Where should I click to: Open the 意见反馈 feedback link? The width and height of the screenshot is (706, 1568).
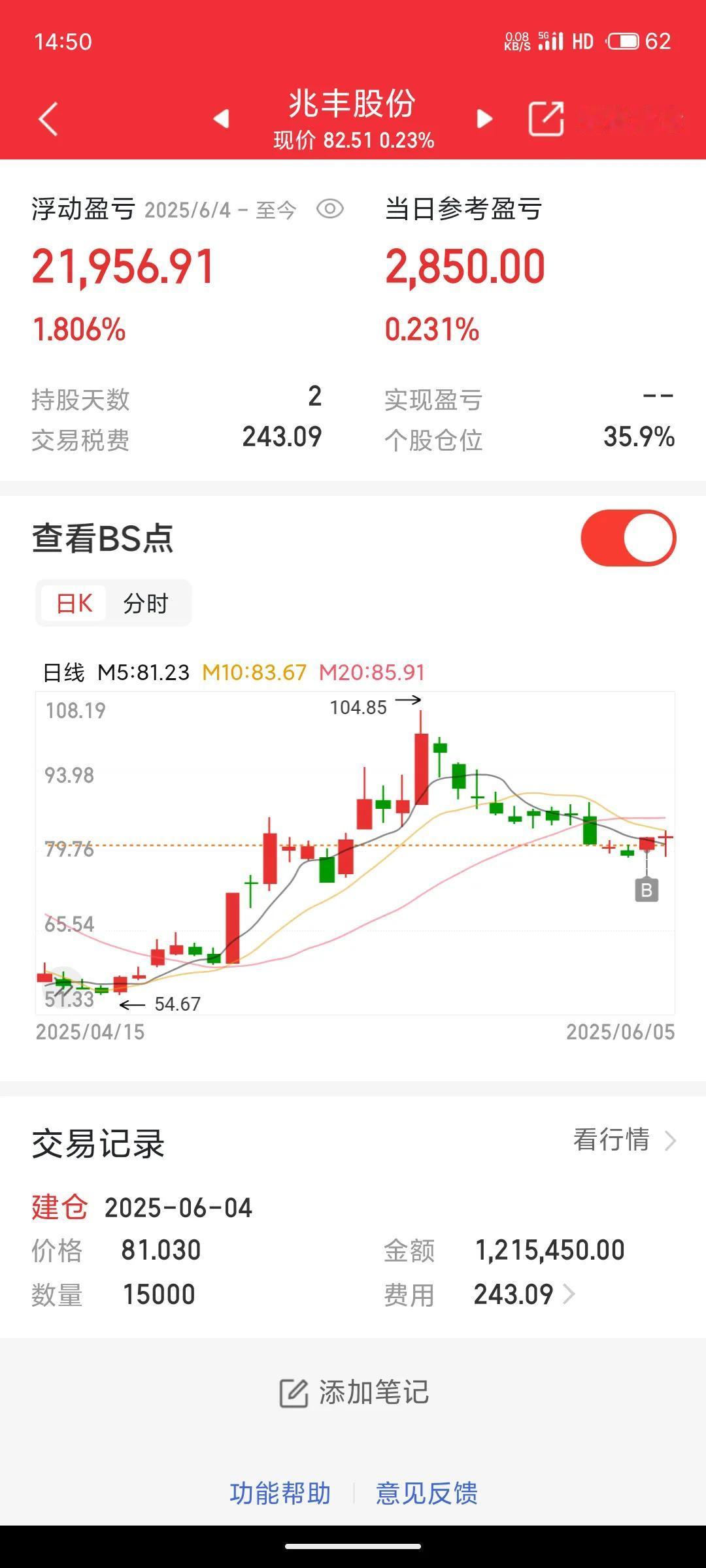(427, 1493)
